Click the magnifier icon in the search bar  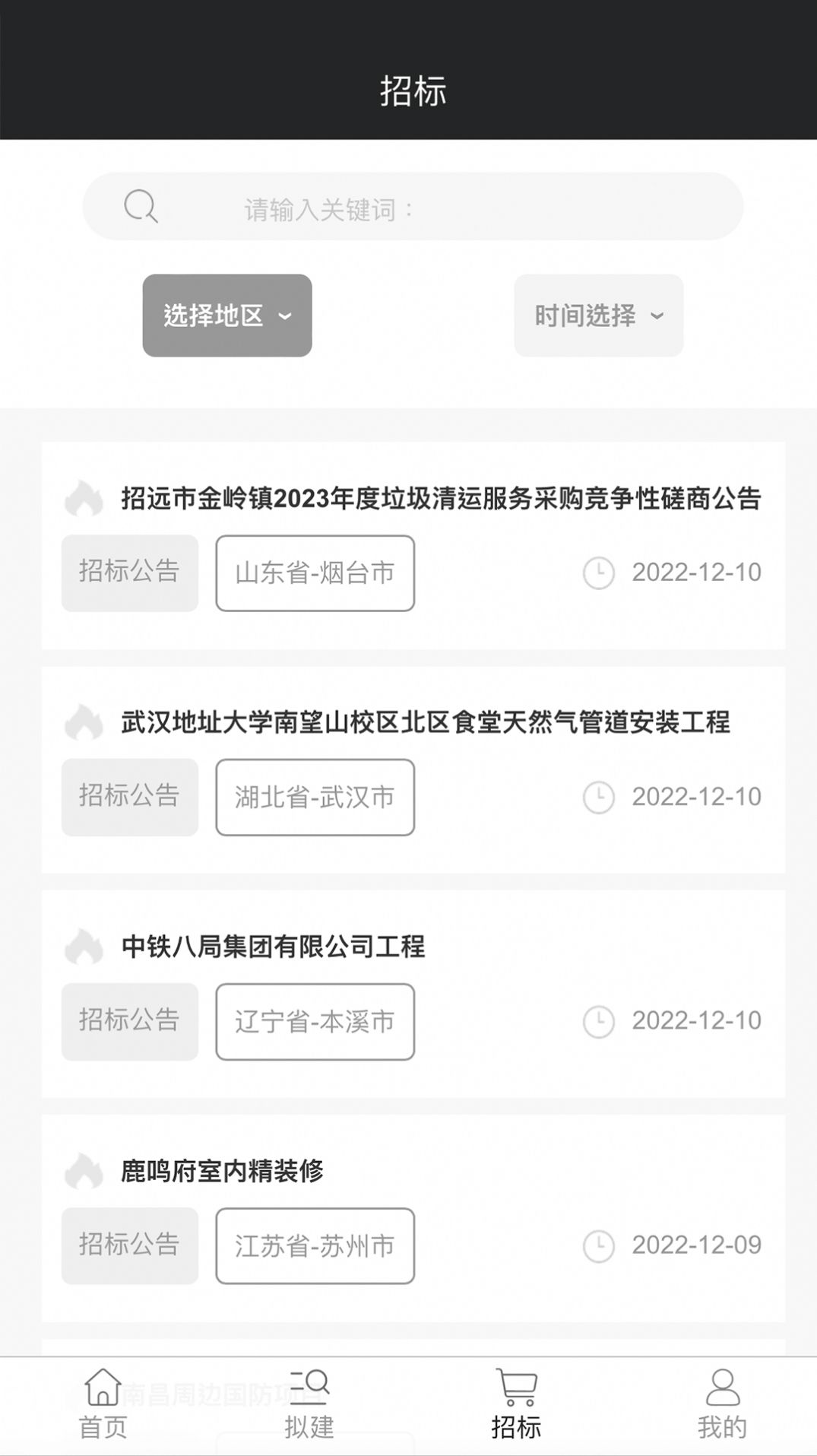(x=141, y=205)
